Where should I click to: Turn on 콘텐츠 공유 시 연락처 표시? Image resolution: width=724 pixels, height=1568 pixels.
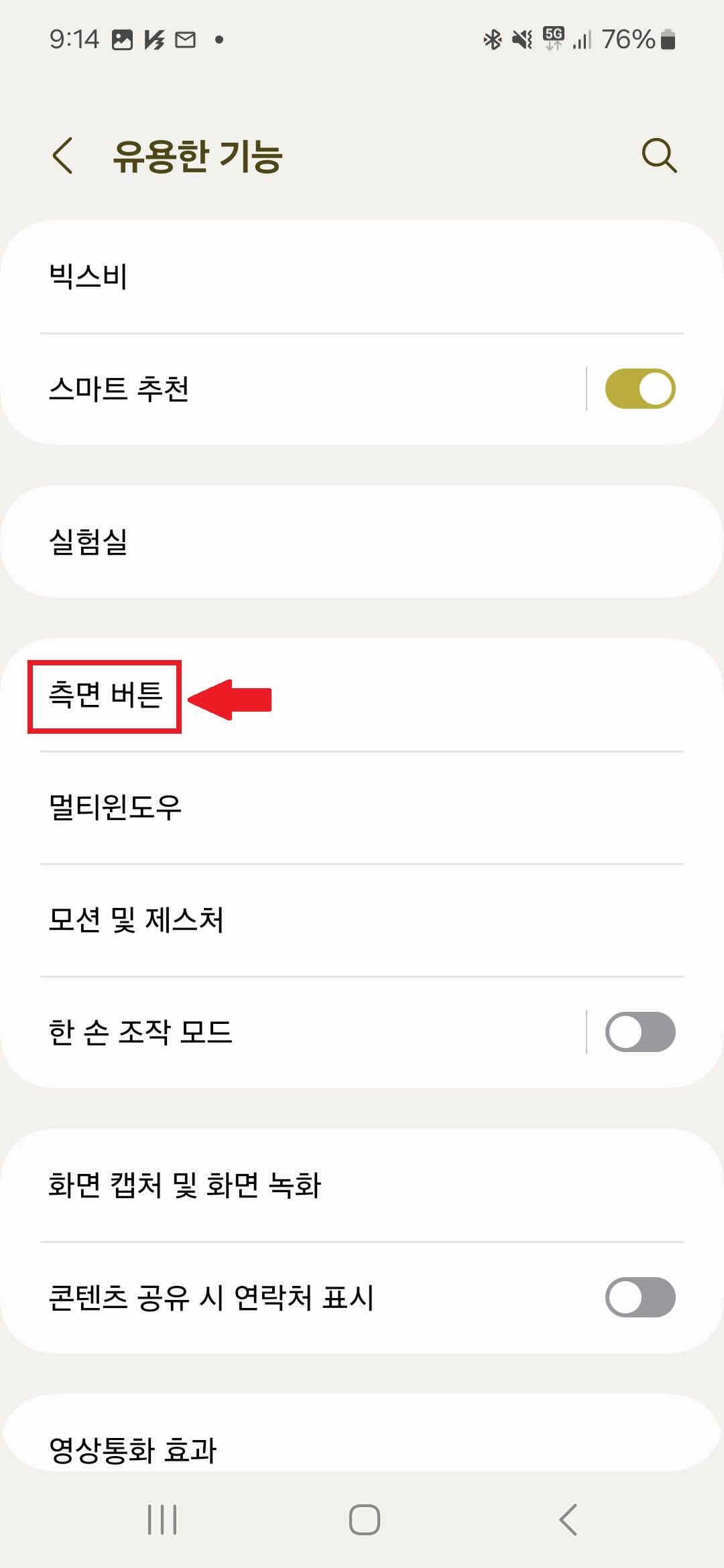tap(639, 1297)
